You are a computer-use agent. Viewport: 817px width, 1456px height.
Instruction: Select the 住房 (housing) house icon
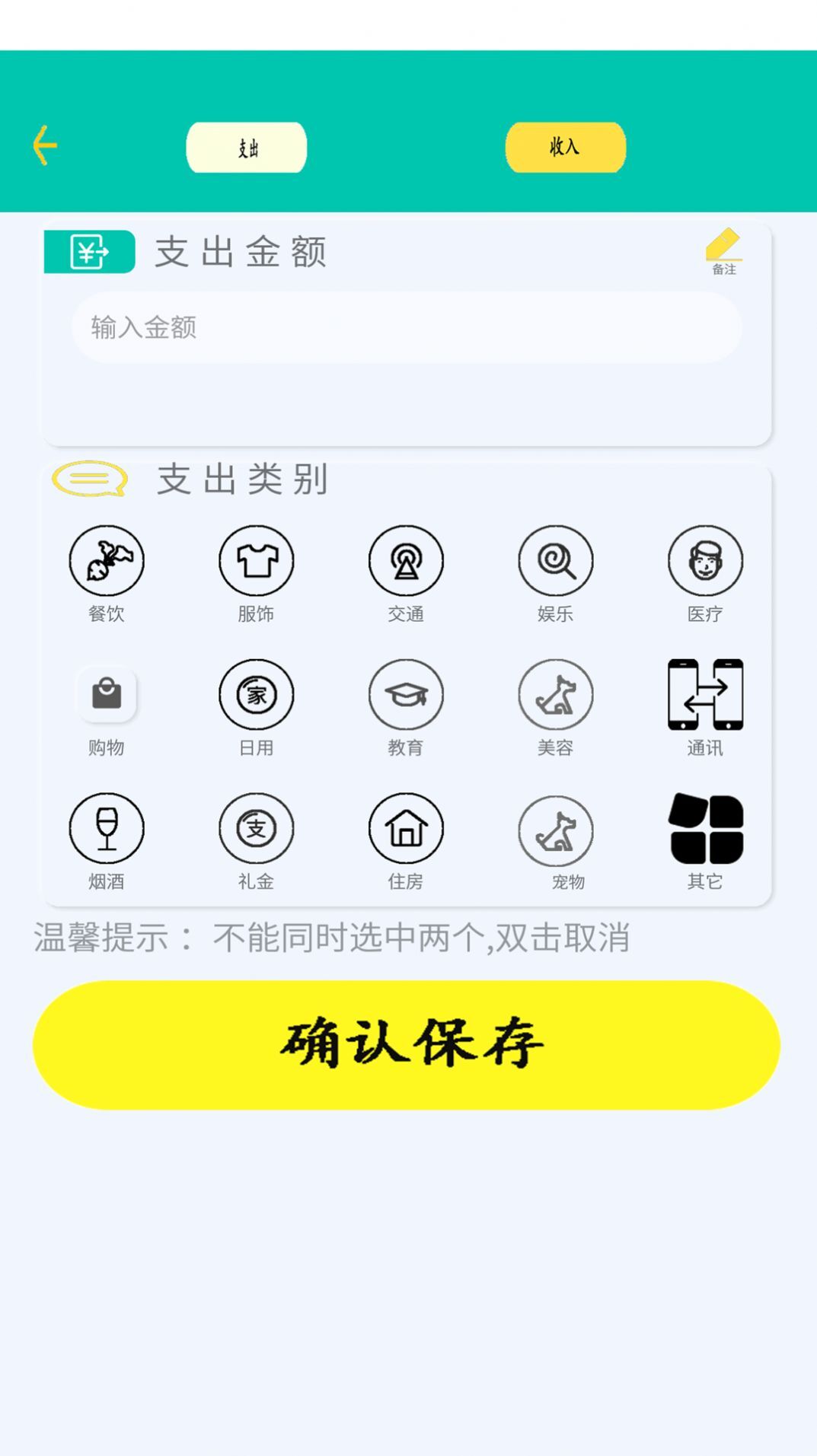click(406, 829)
